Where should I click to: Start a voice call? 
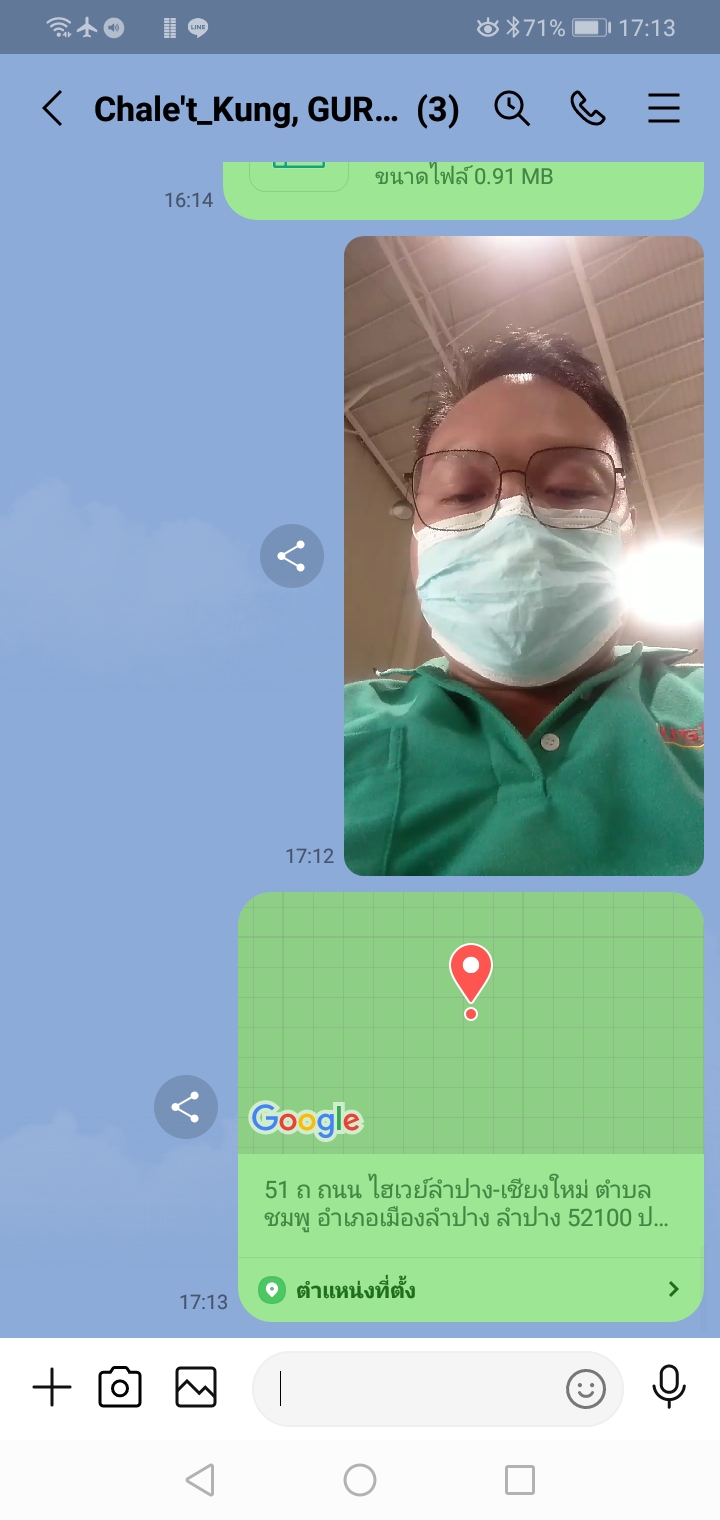tap(588, 108)
